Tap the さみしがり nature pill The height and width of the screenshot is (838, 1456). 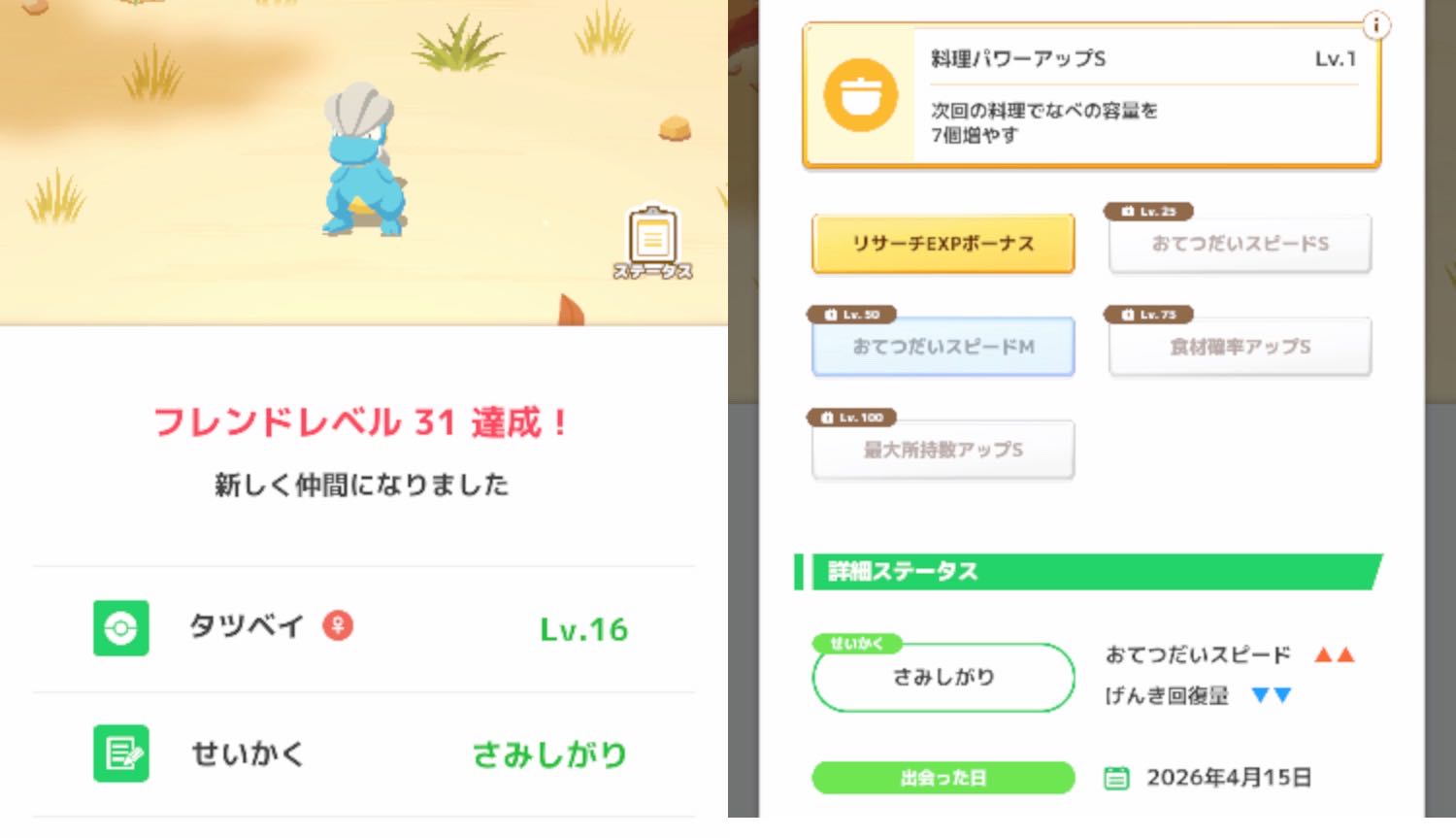943,677
